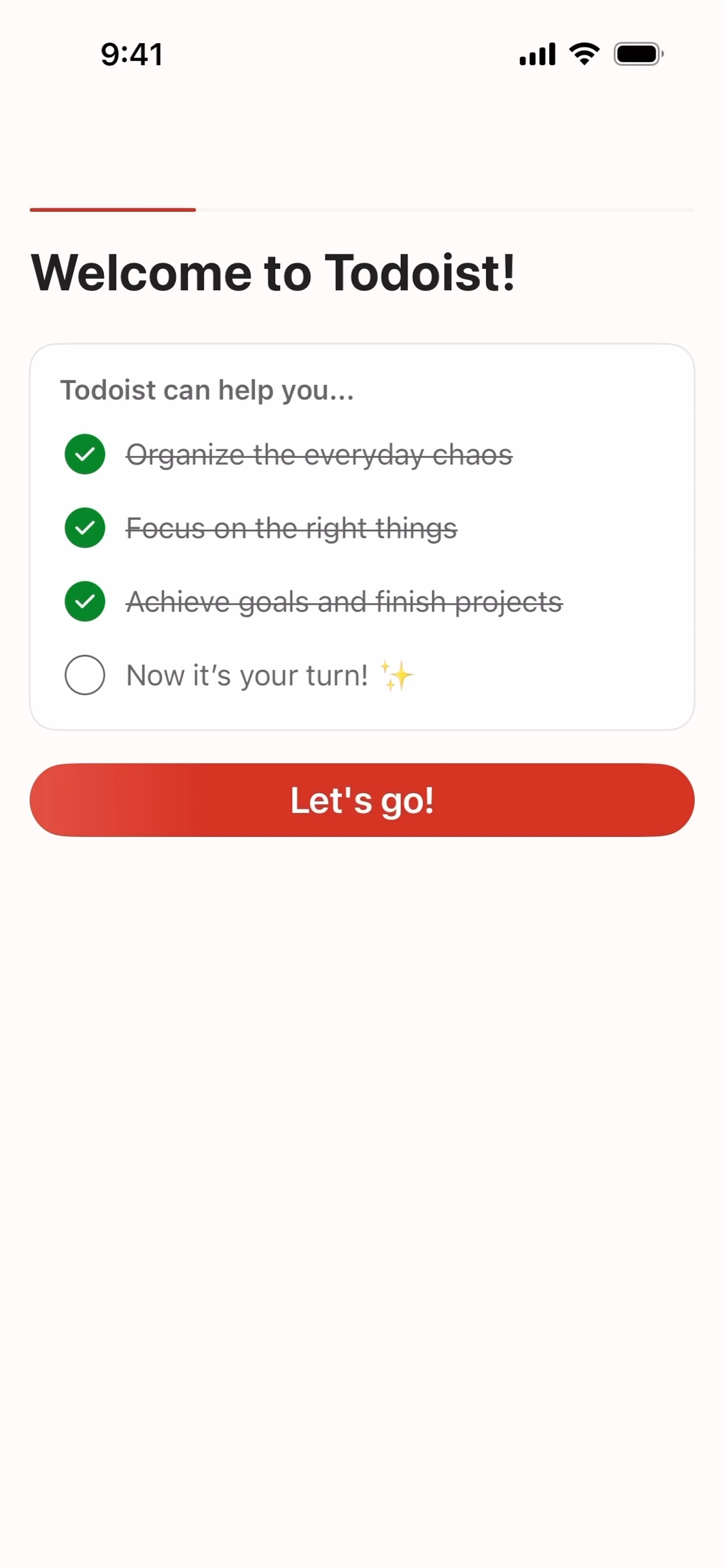The image size is (724, 1568).
Task: Tap the Let's go! button
Action: click(362, 800)
